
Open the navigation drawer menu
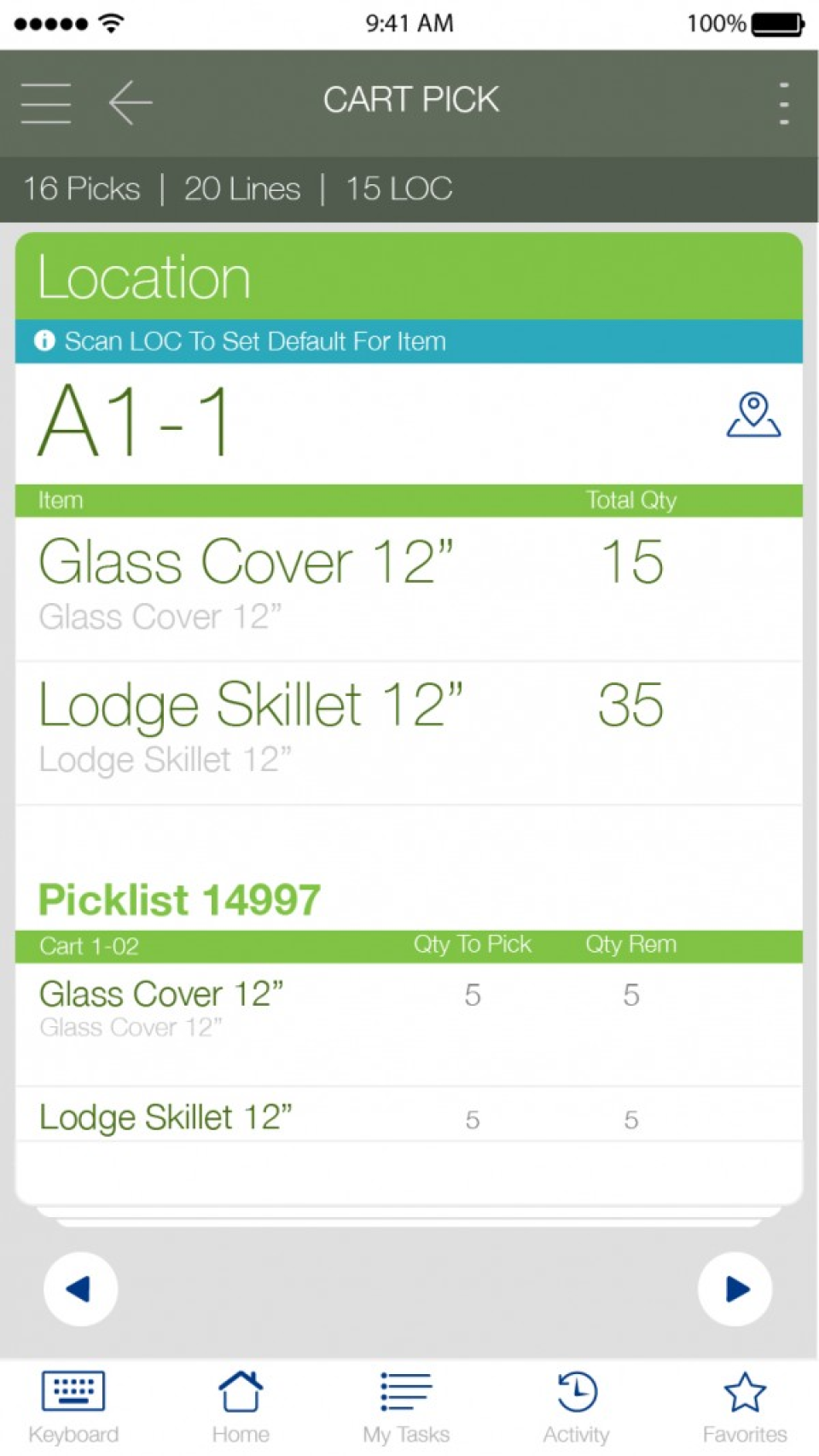(x=45, y=102)
